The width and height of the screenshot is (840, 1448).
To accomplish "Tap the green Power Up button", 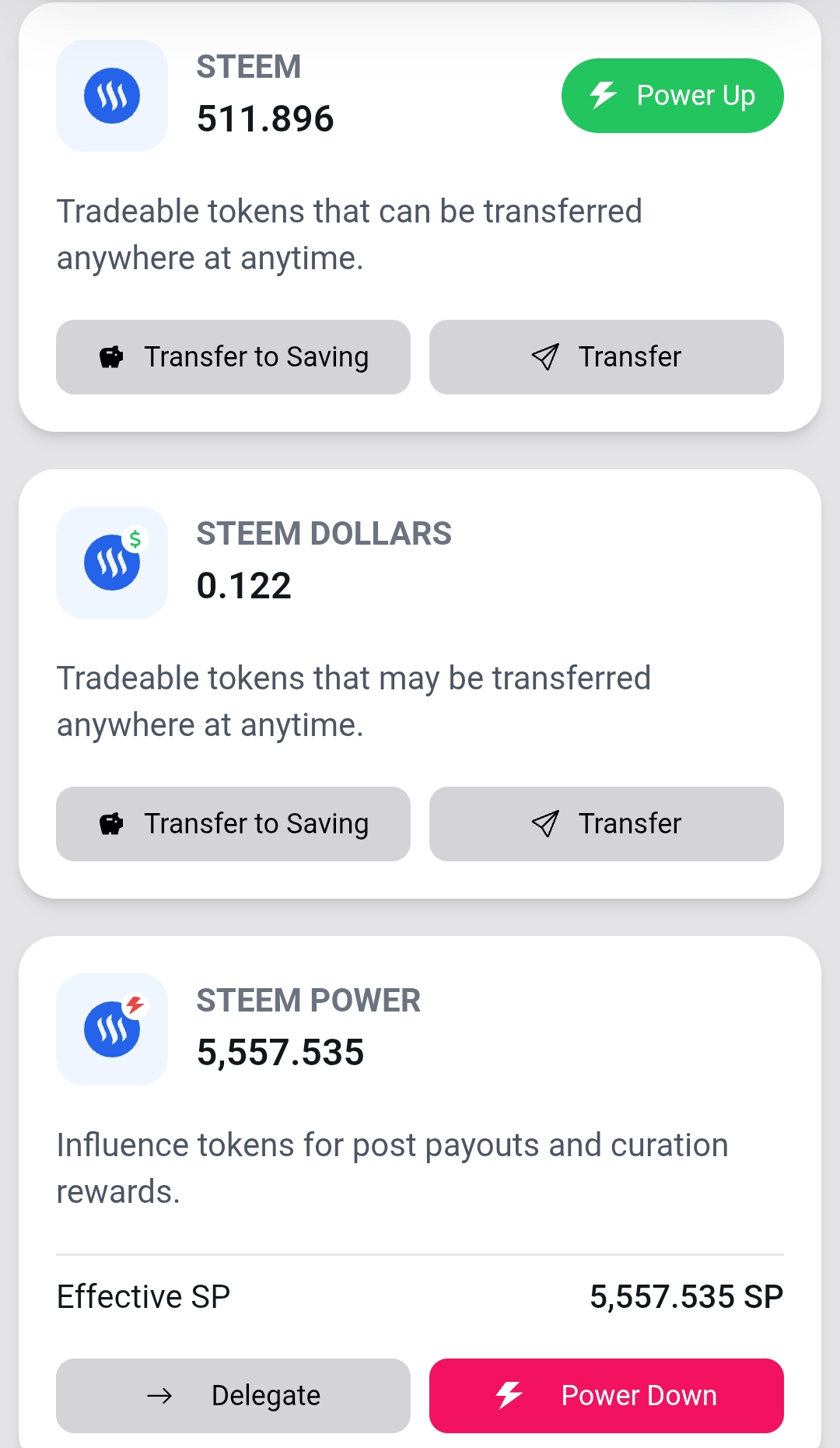I will tap(672, 96).
